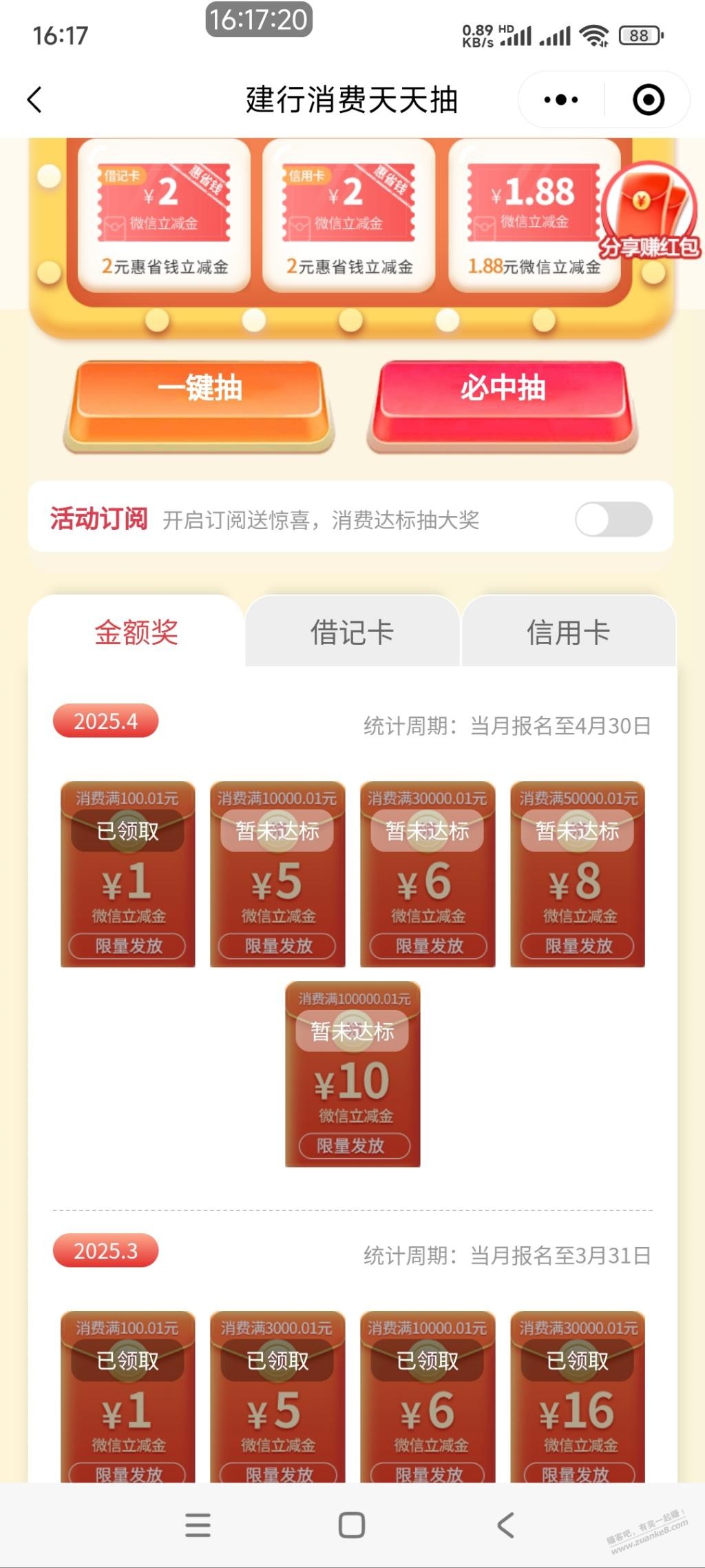
Task: Enable the 活动订阅 subscription switch
Action: click(613, 519)
